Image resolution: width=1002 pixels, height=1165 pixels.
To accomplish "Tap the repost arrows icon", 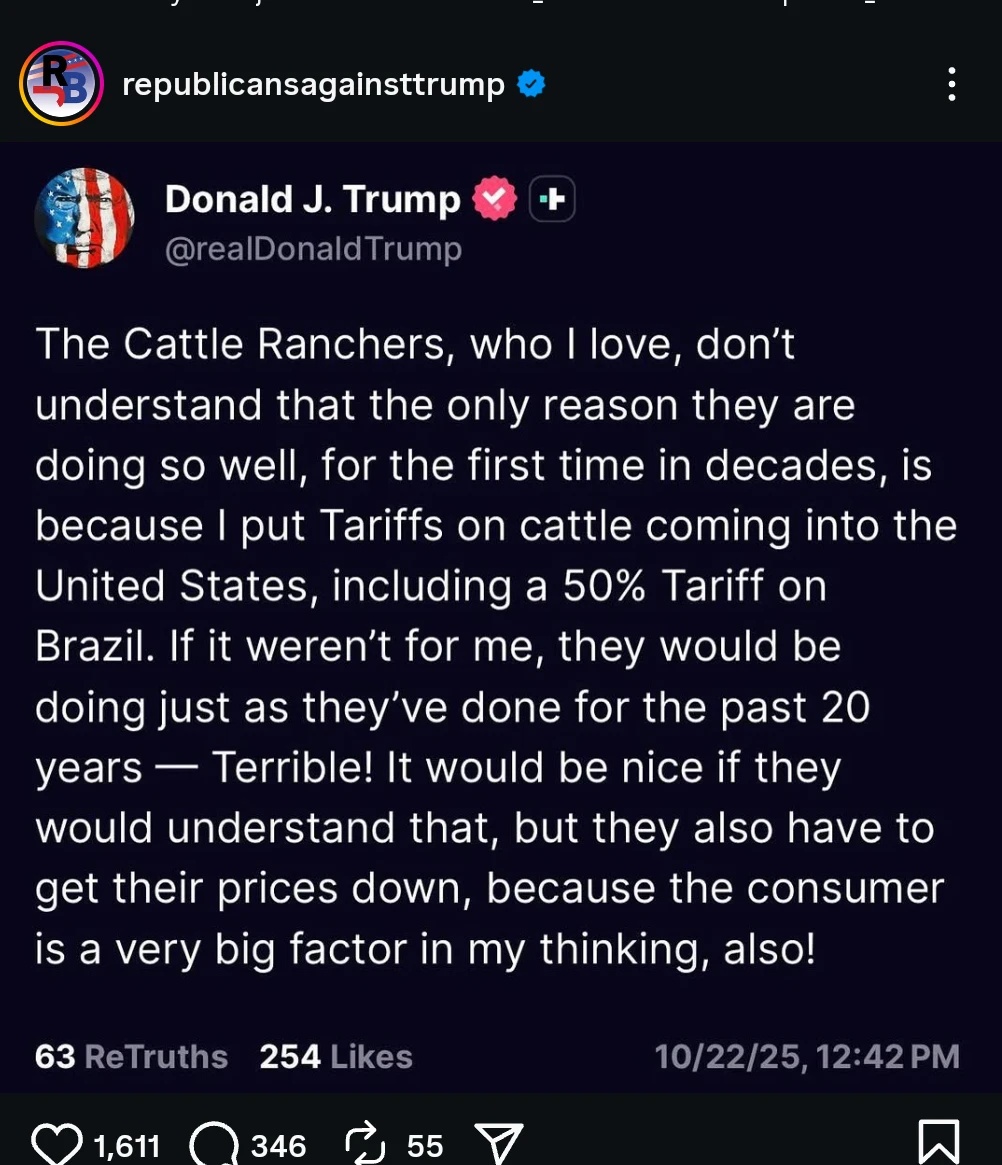I will (365, 1140).
